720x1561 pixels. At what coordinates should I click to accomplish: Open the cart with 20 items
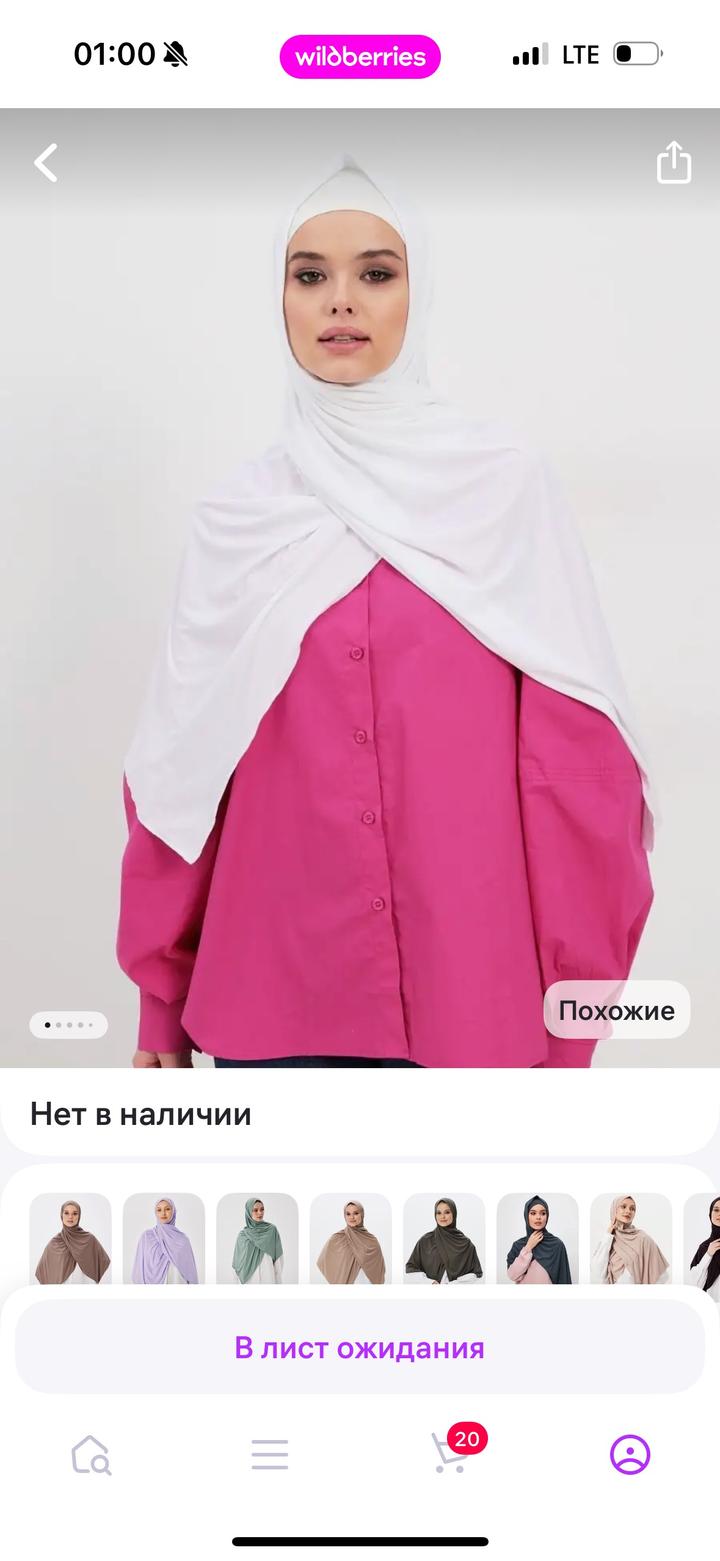452,1453
